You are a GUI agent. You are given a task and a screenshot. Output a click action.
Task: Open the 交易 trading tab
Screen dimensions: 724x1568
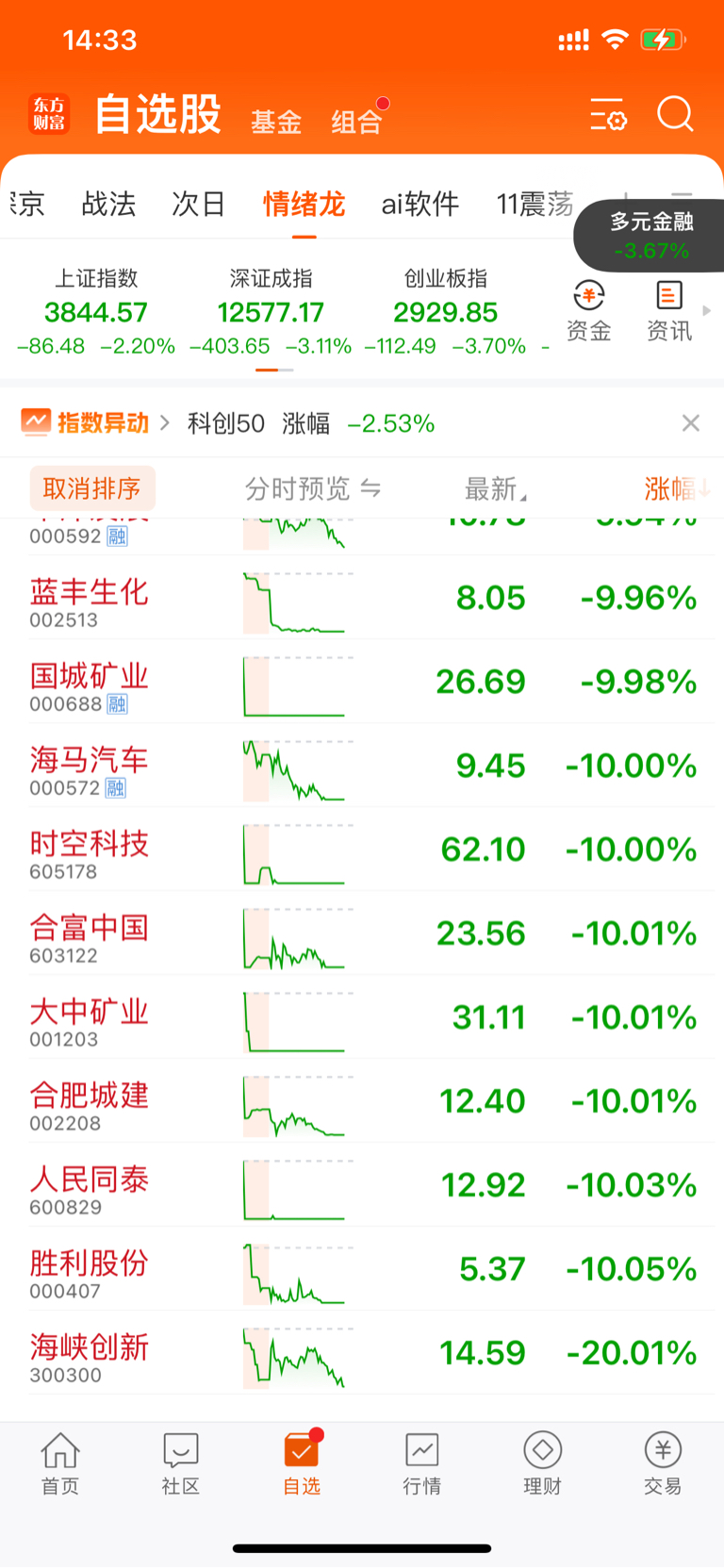[x=663, y=1463]
